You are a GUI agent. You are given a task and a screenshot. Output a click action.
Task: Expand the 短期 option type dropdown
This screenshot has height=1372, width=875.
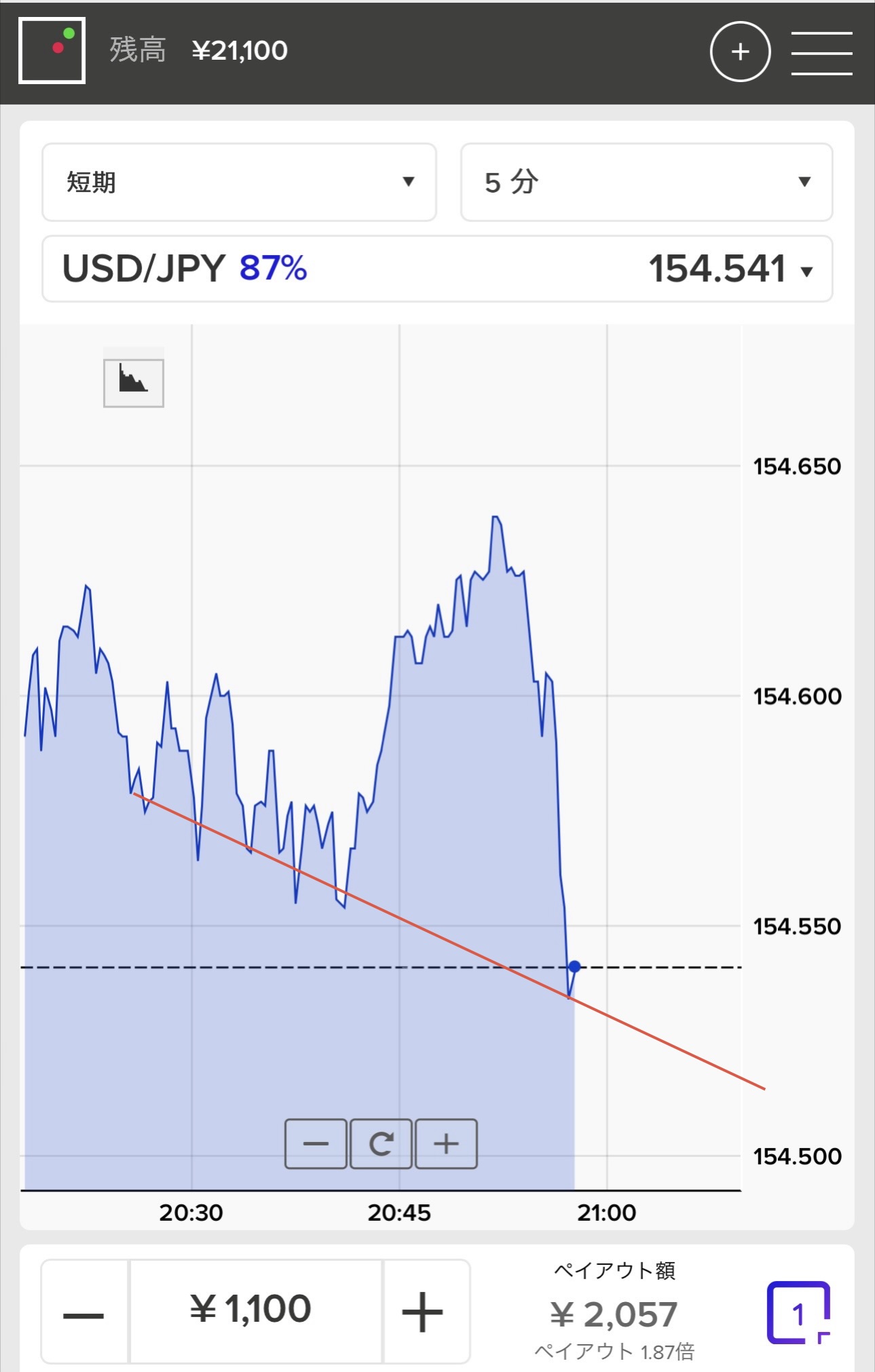[x=239, y=182]
